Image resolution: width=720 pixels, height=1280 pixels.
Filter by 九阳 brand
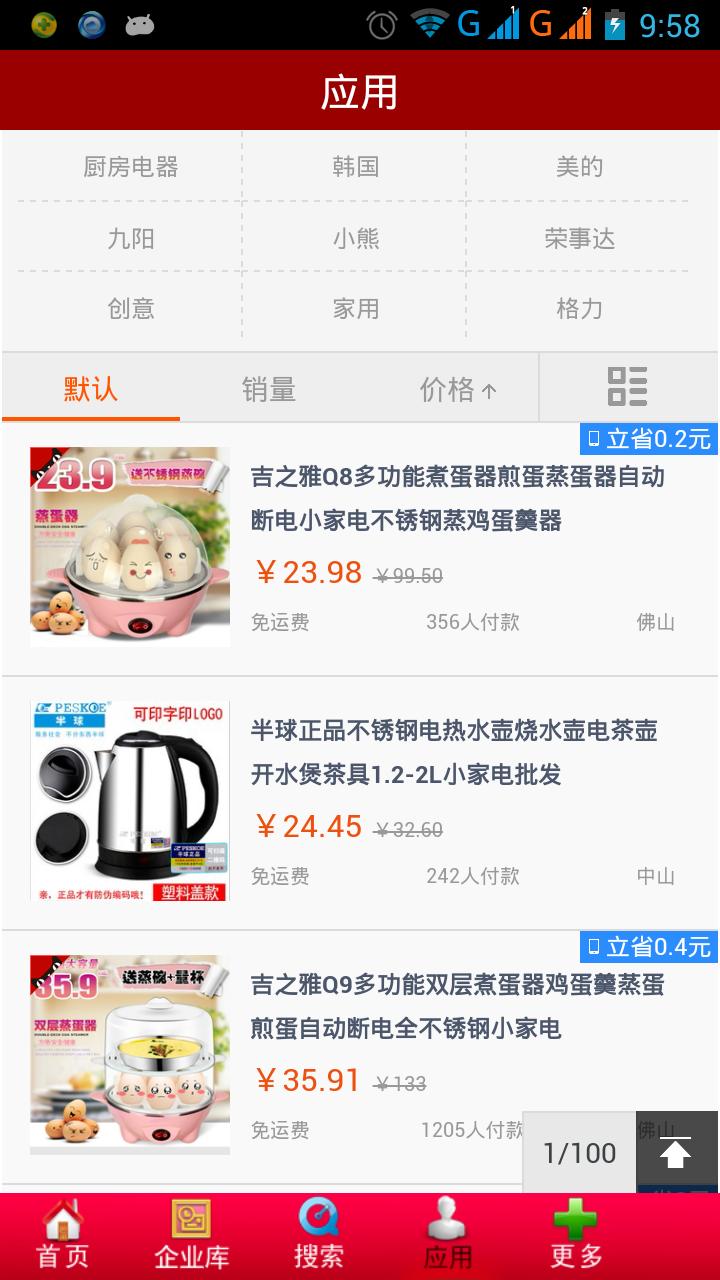[x=130, y=239]
